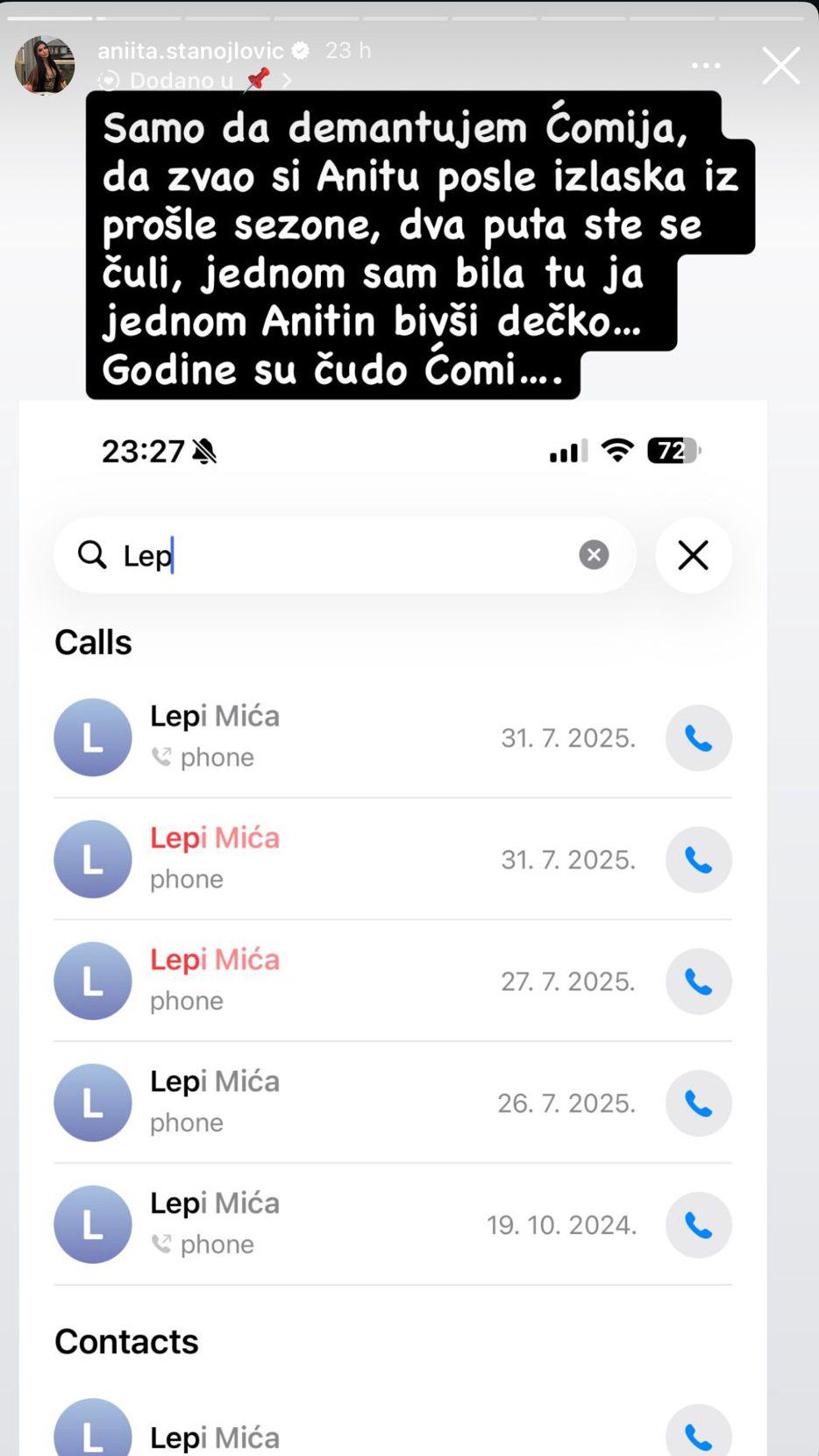Viewport: 819px width, 1456px height.
Task: Tap the outgoing call arrow icon on the top call entry
Action: pyautogui.click(x=162, y=757)
